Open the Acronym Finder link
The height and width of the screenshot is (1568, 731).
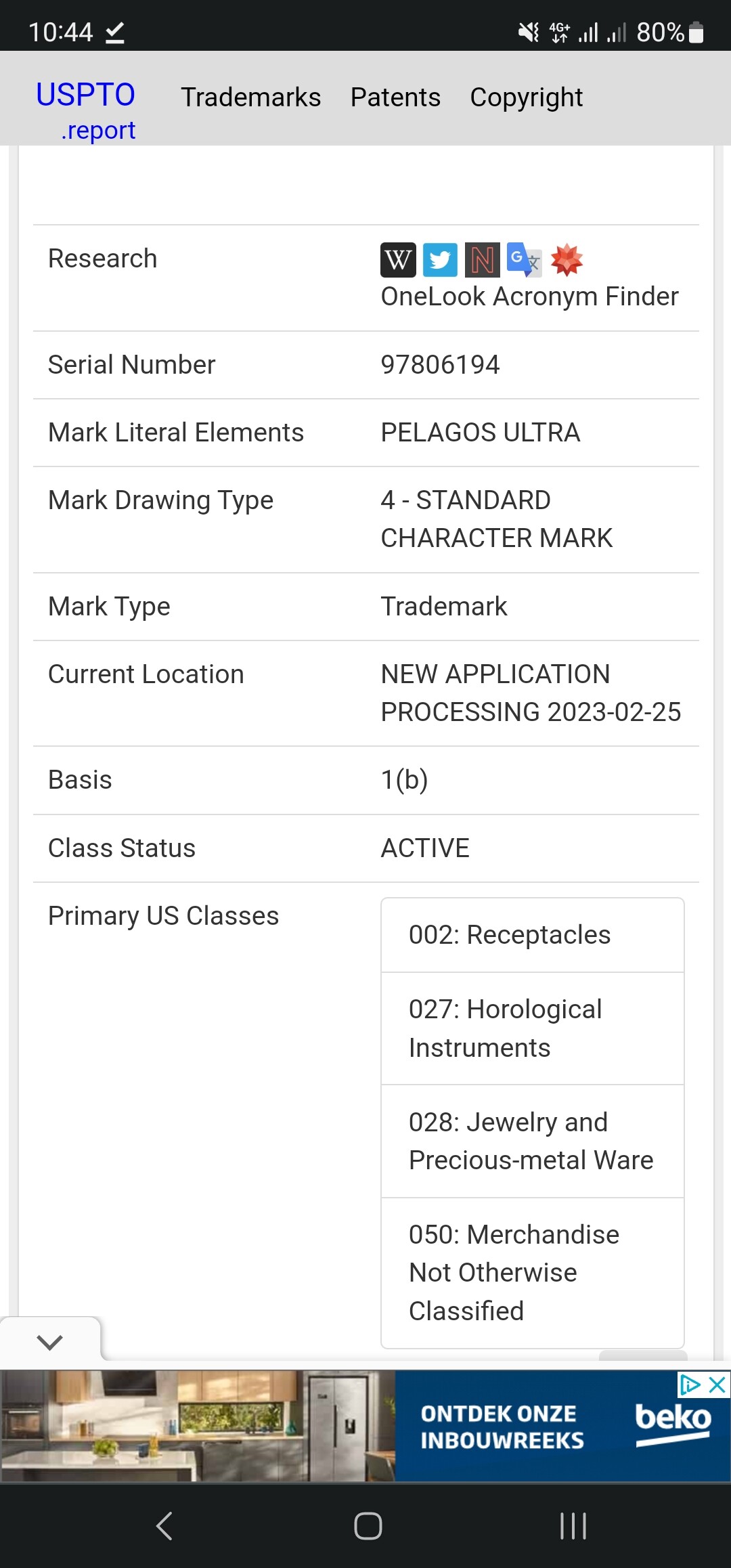pos(585,297)
